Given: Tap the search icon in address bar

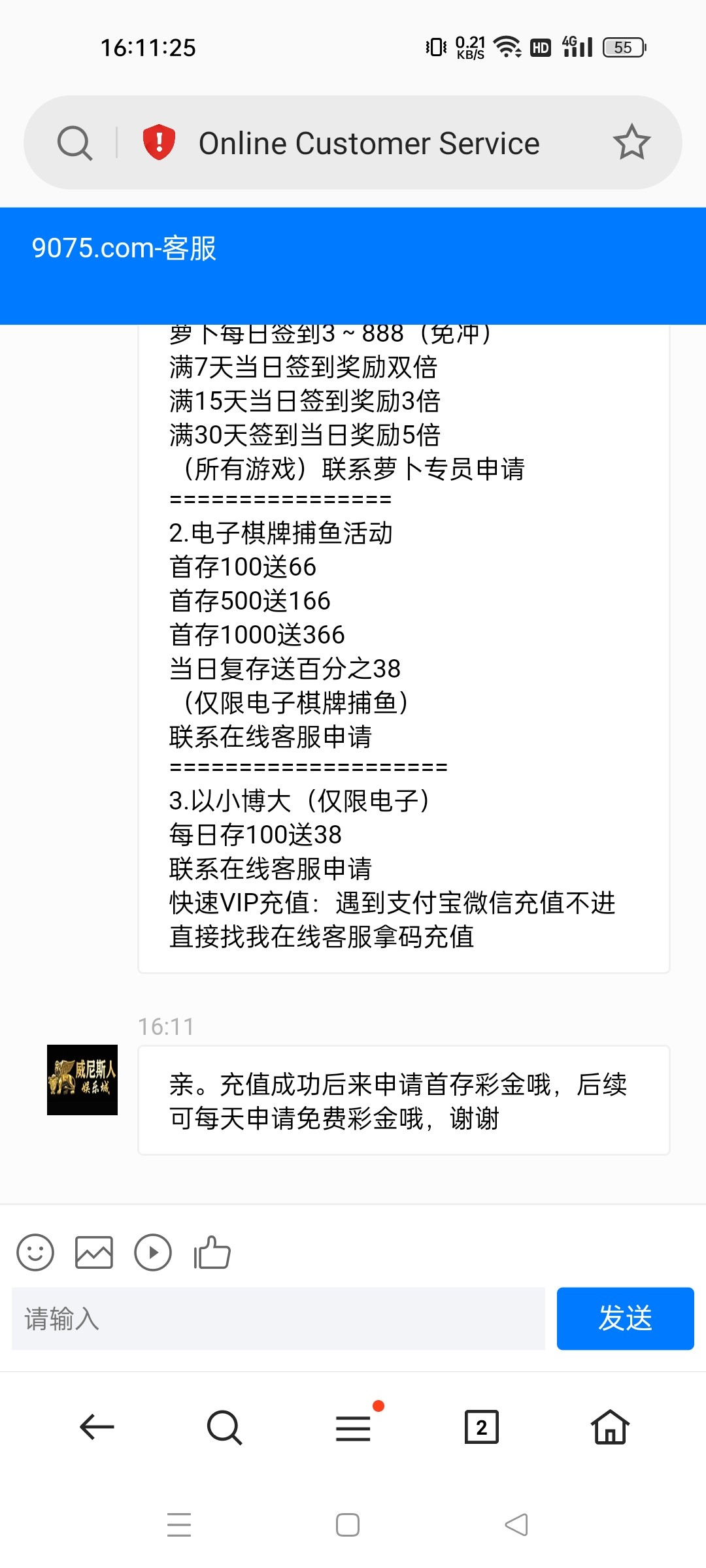Looking at the screenshot, I should (75, 142).
